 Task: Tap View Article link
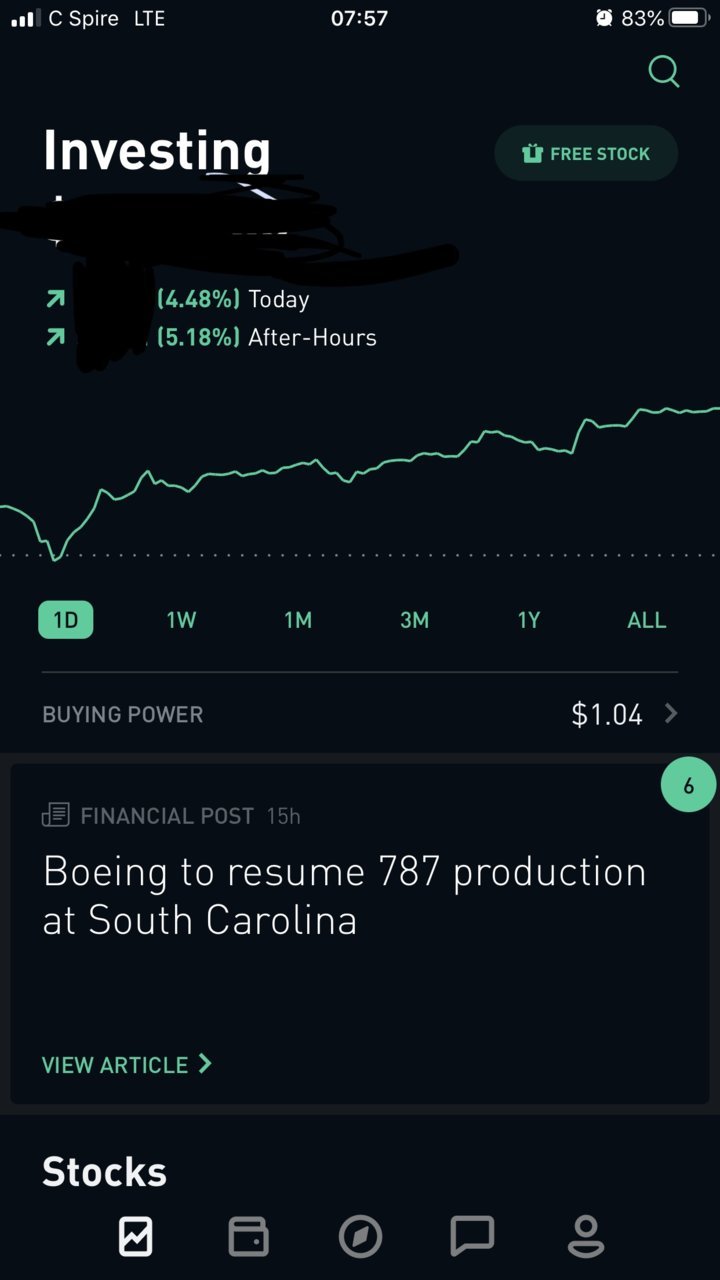click(127, 1064)
